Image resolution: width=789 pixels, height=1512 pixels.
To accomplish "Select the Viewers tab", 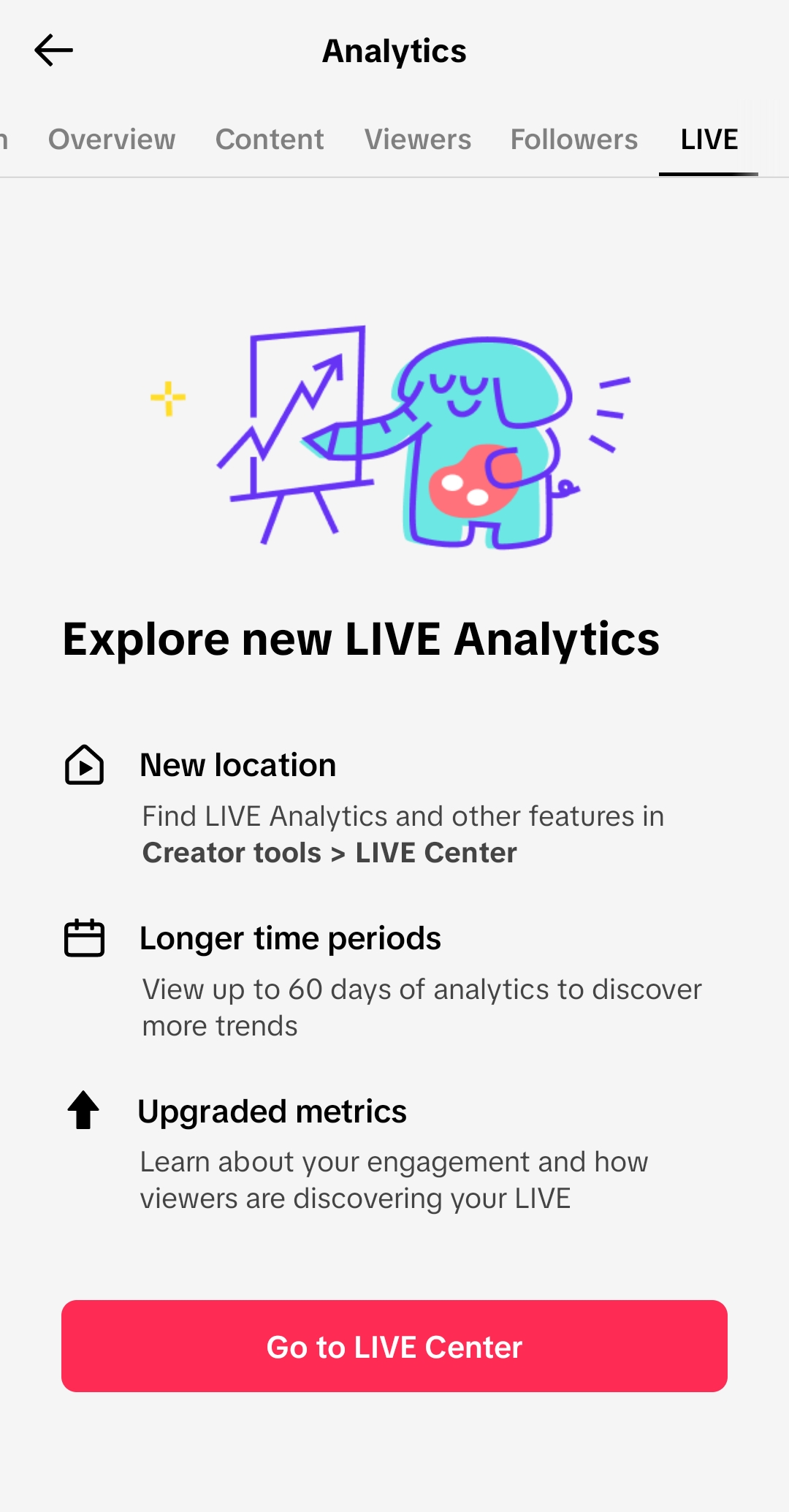I will (x=418, y=139).
